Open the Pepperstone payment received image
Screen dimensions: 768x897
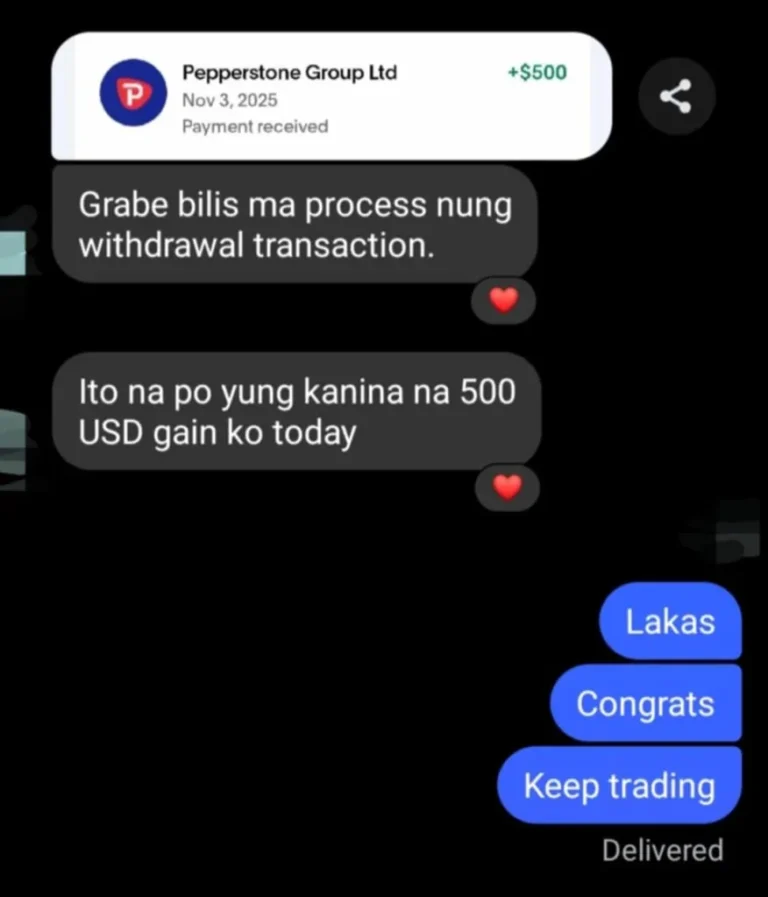coord(330,97)
